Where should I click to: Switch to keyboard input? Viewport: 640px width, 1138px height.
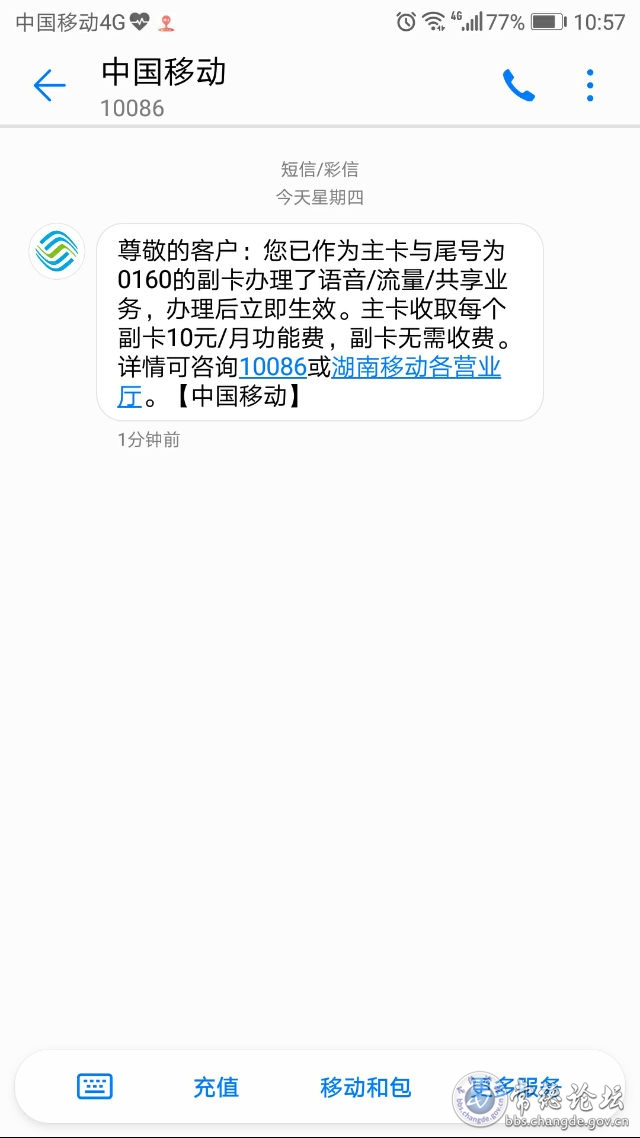coord(95,1086)
